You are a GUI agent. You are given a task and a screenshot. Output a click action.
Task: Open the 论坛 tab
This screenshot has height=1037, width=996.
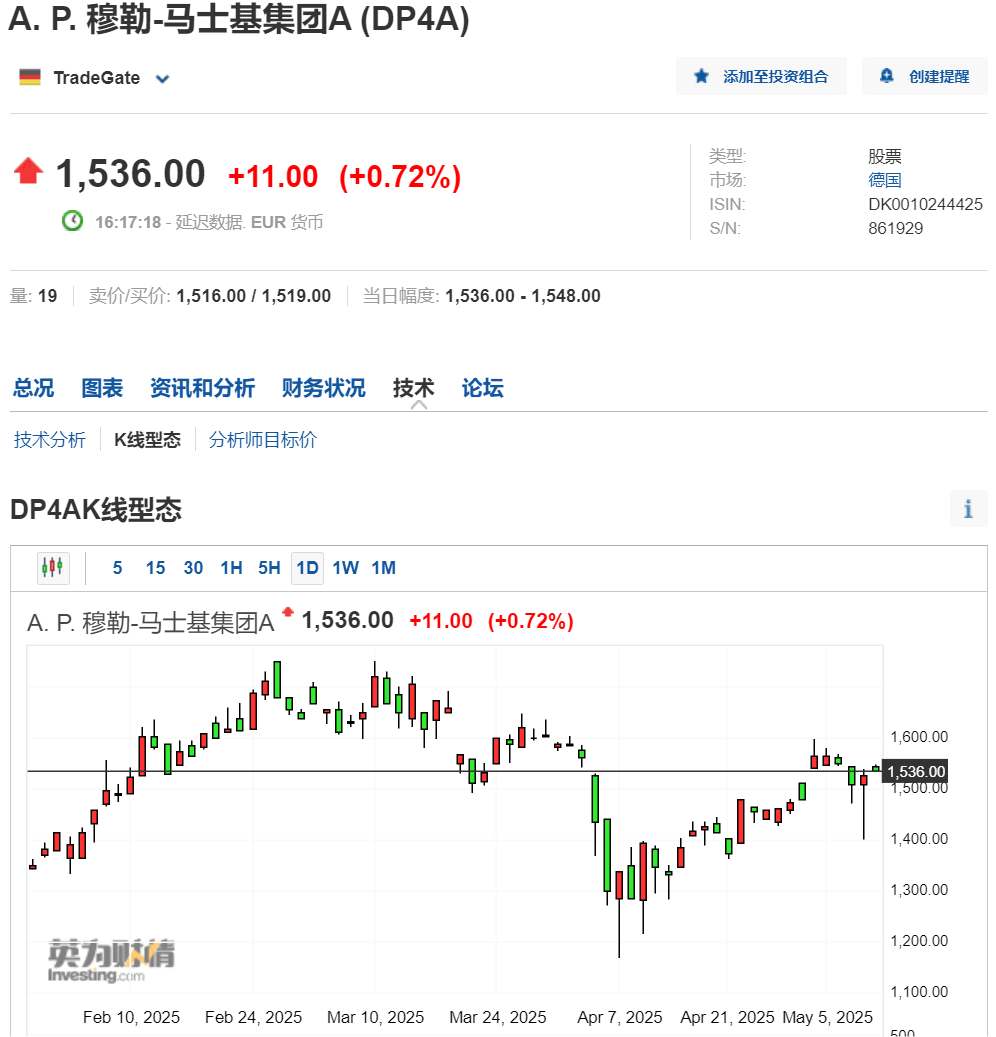(483, 388)
